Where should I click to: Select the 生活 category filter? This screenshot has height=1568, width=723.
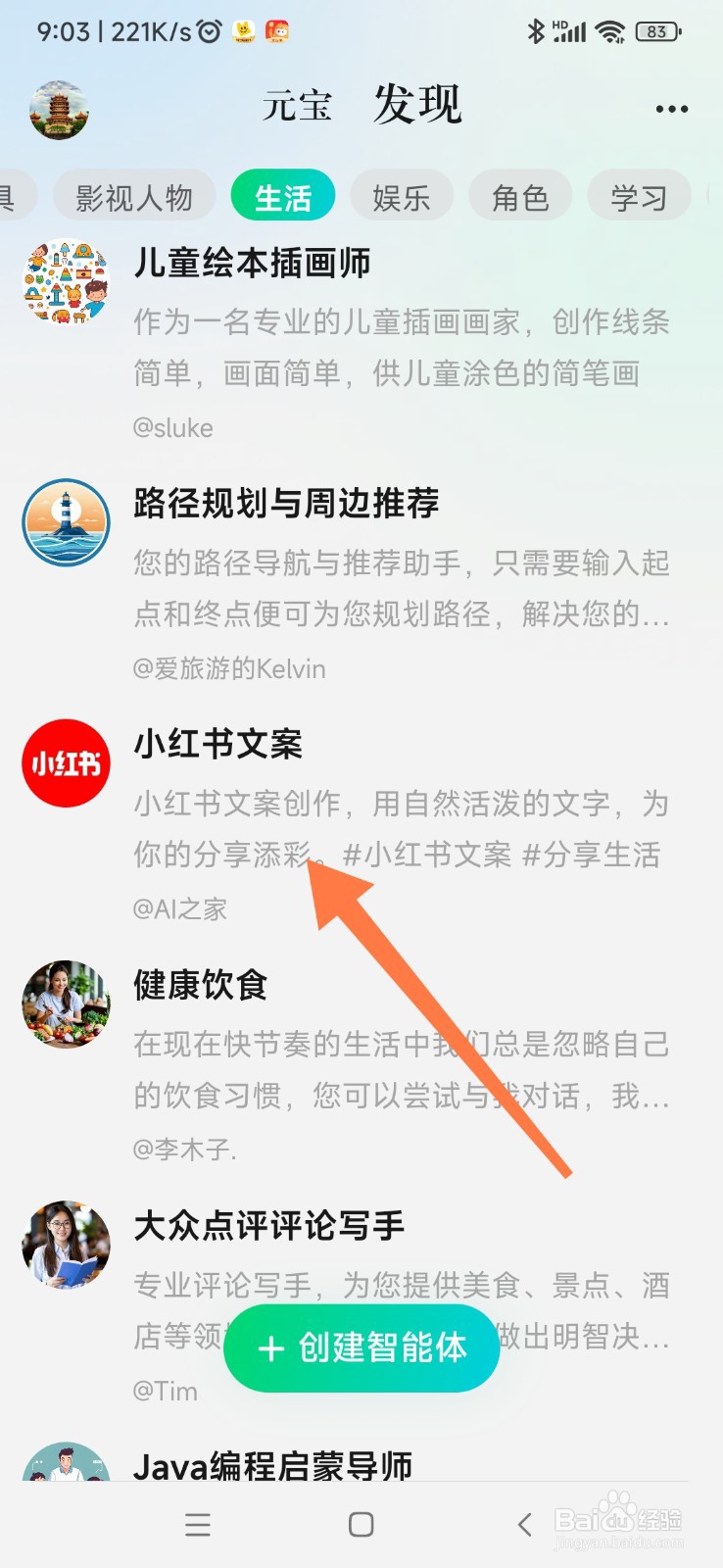(x=283, y=196)
